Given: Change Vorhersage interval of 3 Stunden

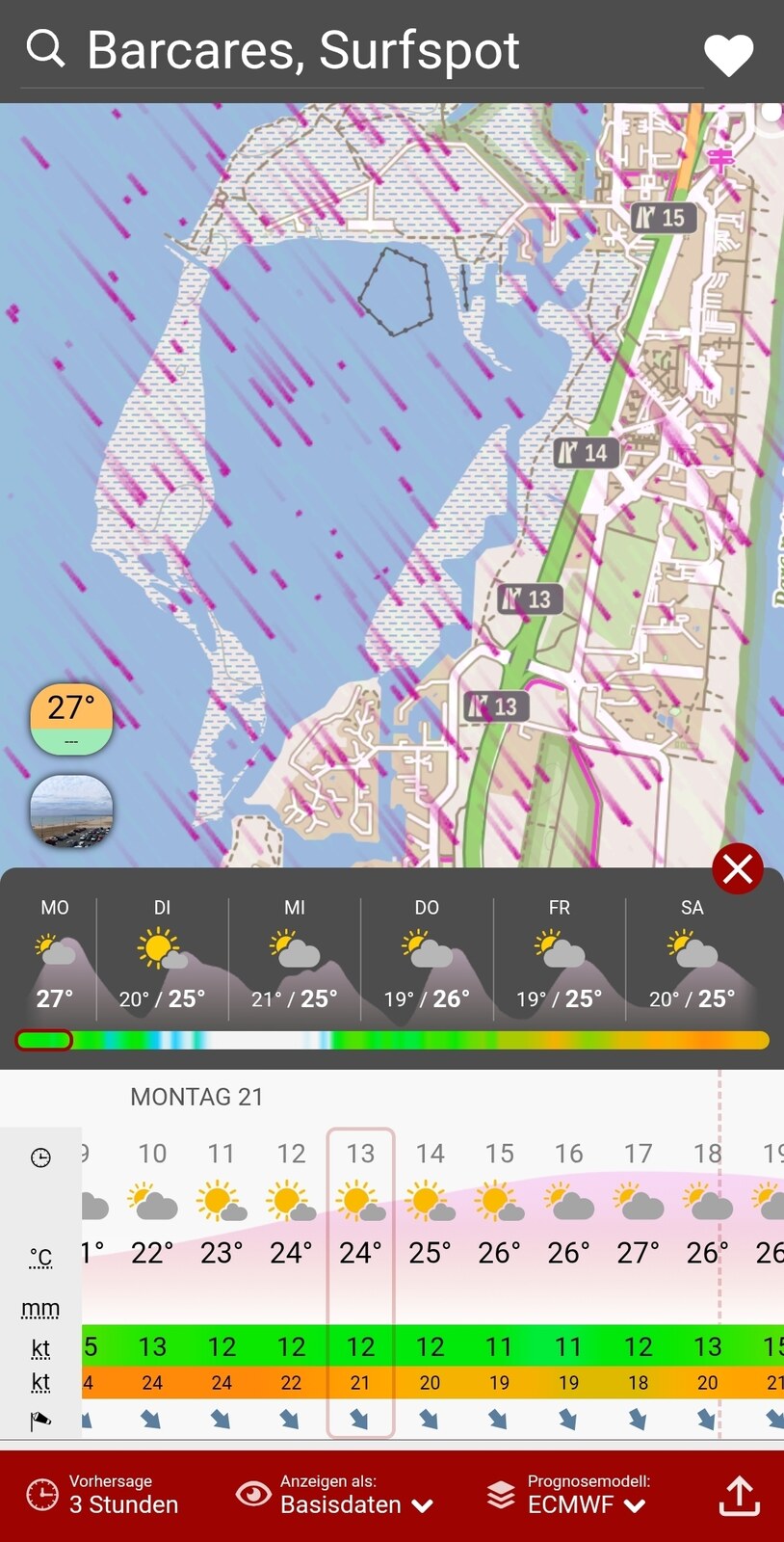Looking at the screenshot, I should point(102,1495).
